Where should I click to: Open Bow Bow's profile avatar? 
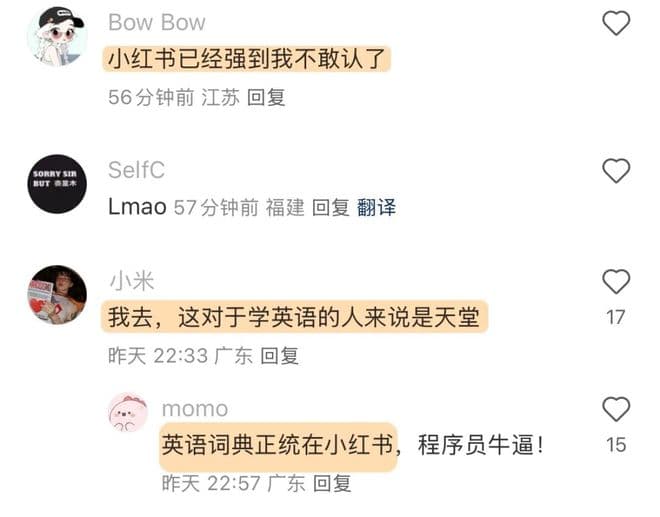pyautogui.click(x=56, y=35)
